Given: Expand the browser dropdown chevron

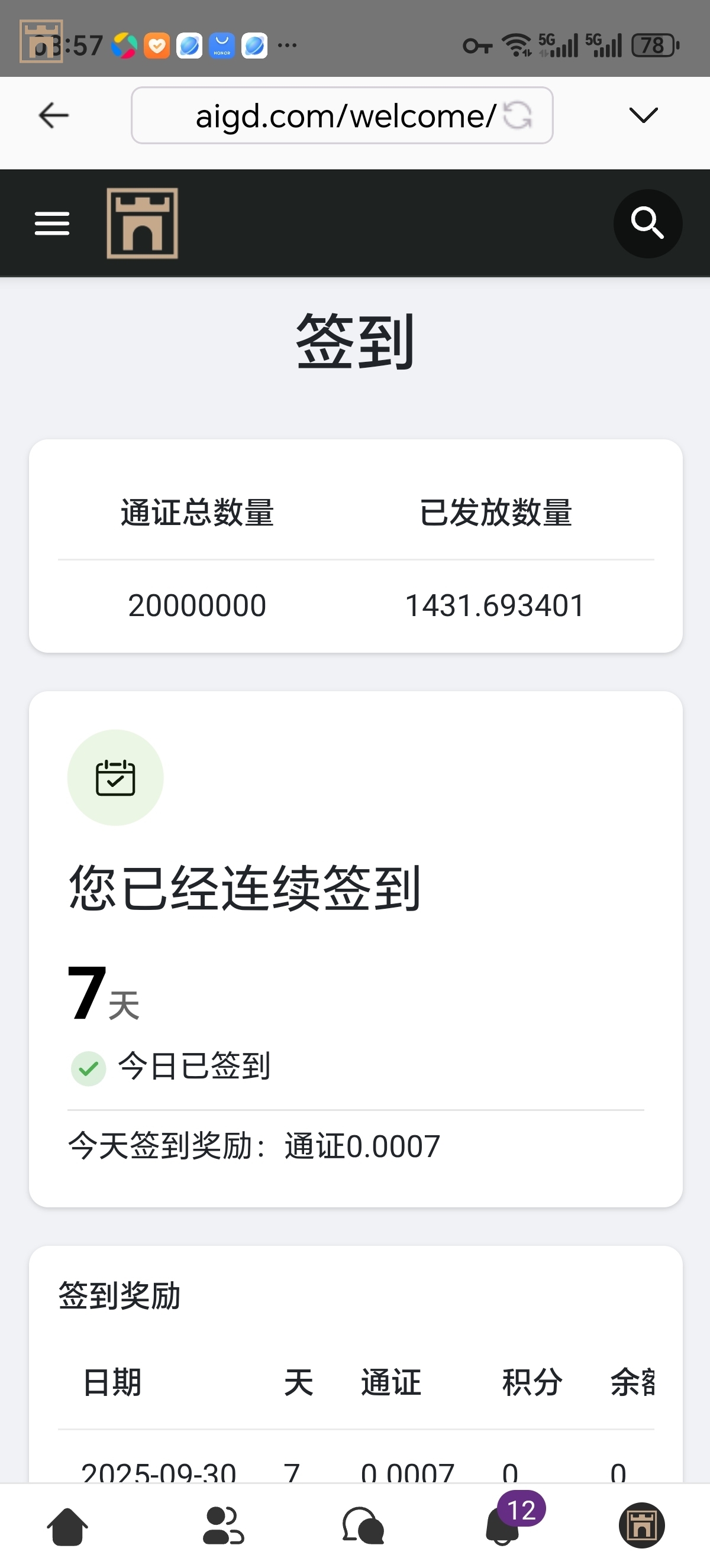Looking at the screenshot, I should click(643, 115).
